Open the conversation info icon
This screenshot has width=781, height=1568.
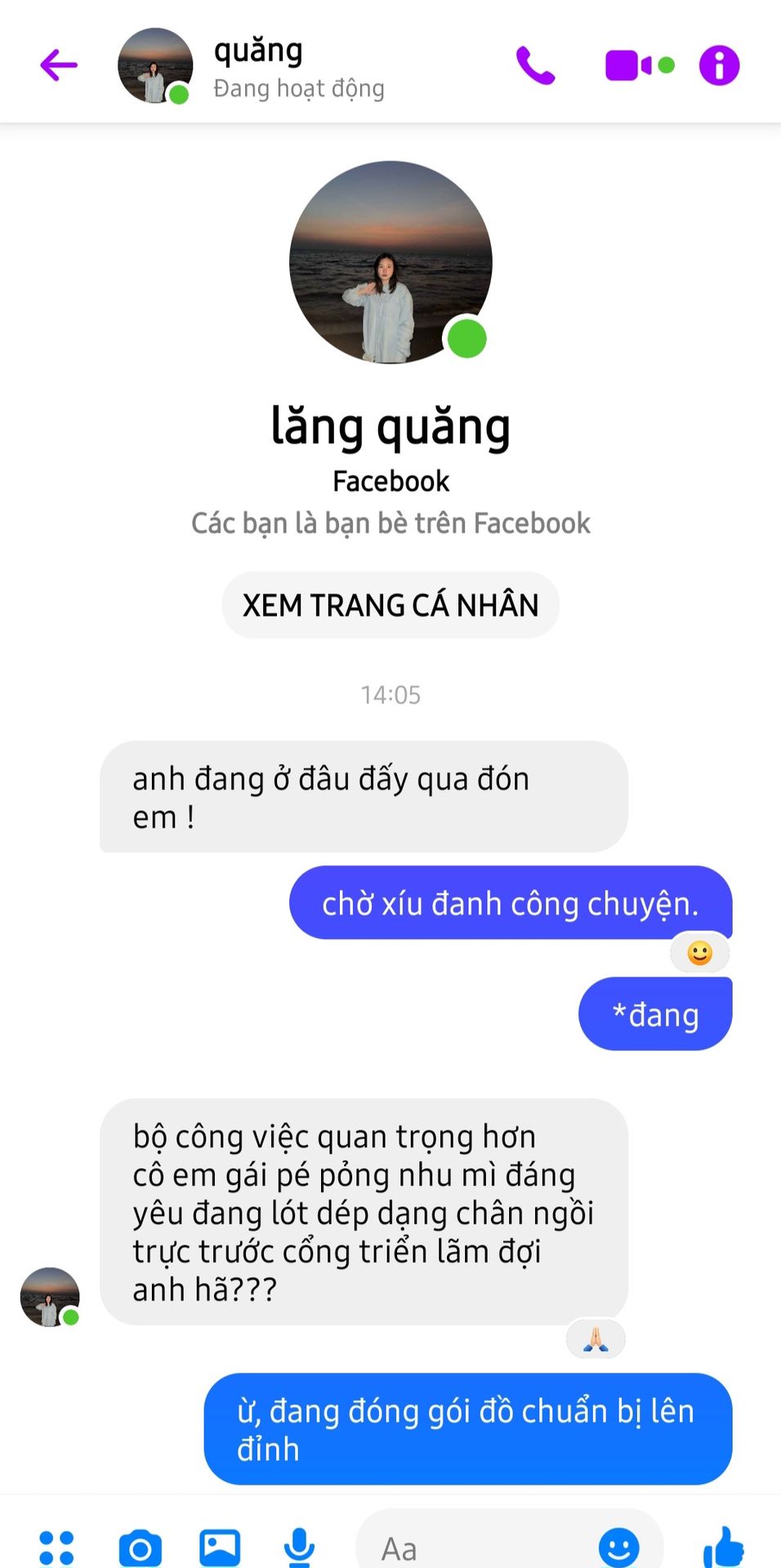coord(719,65)
